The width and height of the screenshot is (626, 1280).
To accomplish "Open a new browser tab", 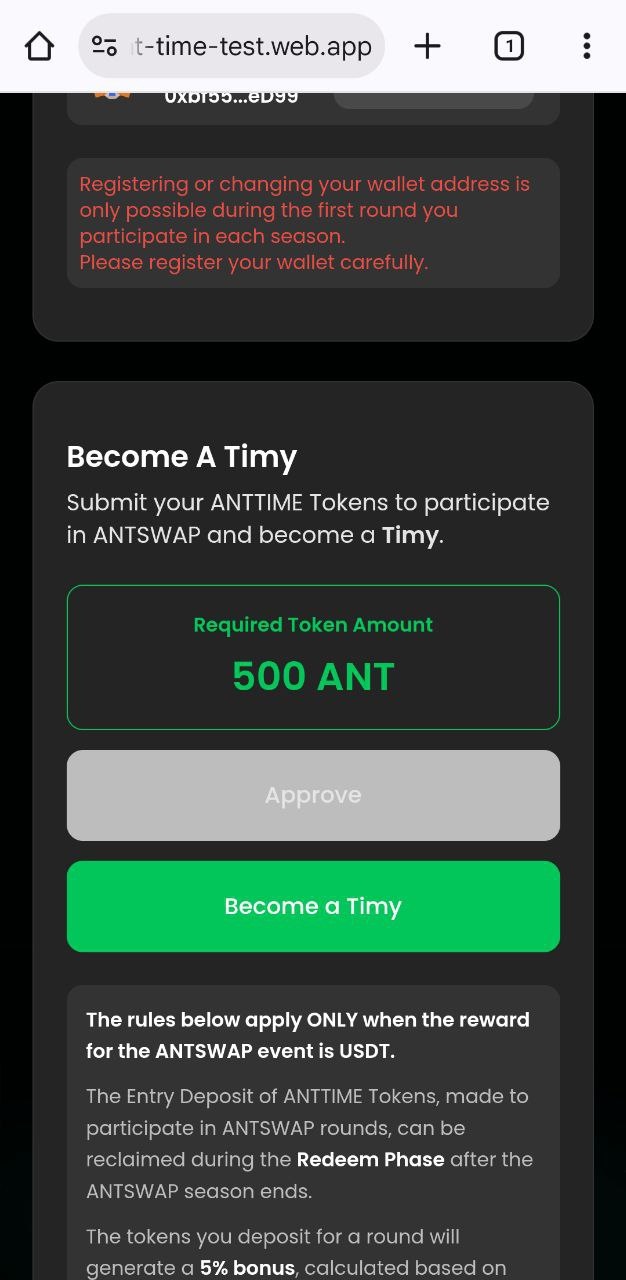I will point(427,46).
